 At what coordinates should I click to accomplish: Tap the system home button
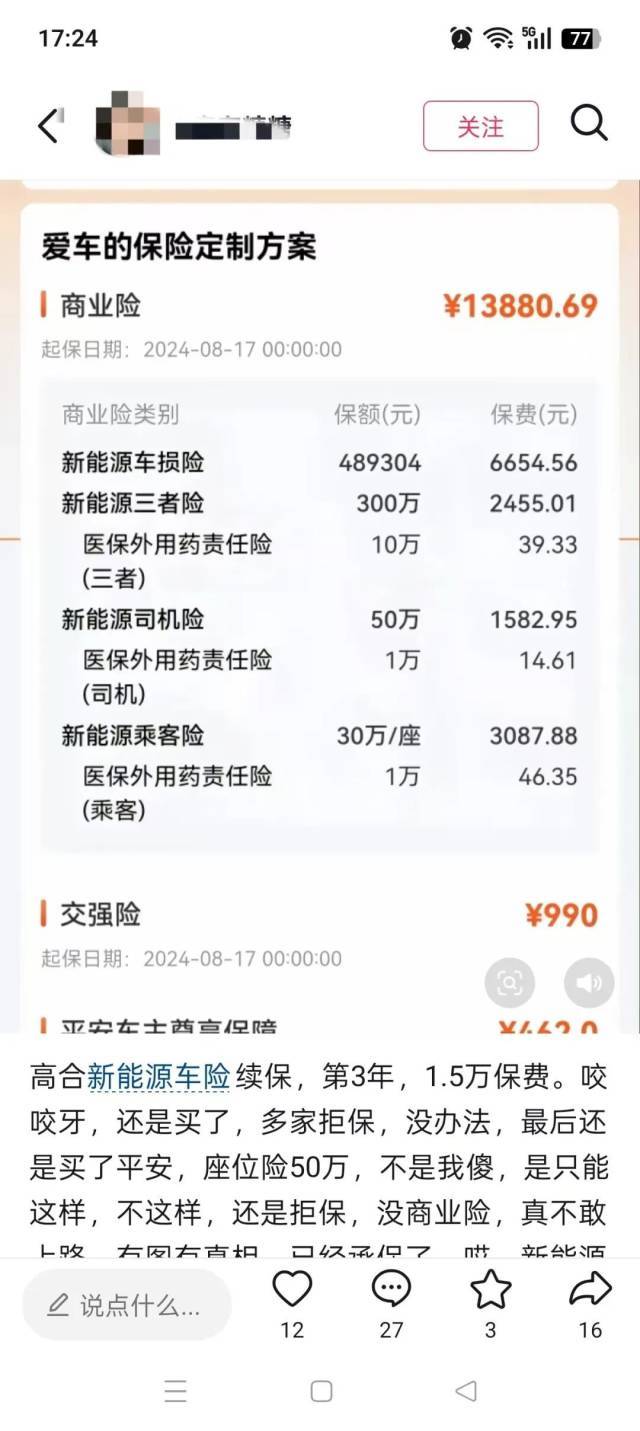point(321,1391)
